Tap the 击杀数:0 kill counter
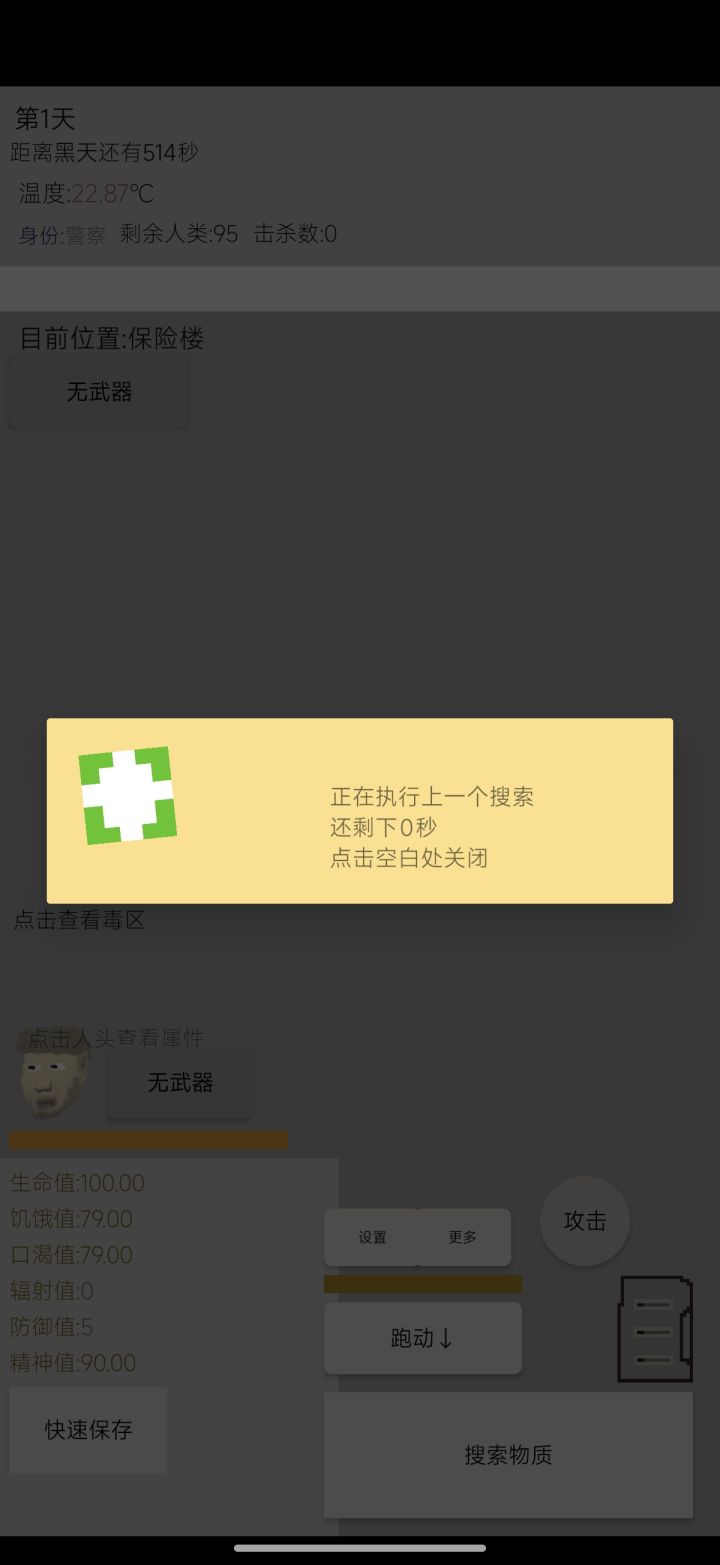Viewport: 720px width, 1565px height. [x=297, y=234]
